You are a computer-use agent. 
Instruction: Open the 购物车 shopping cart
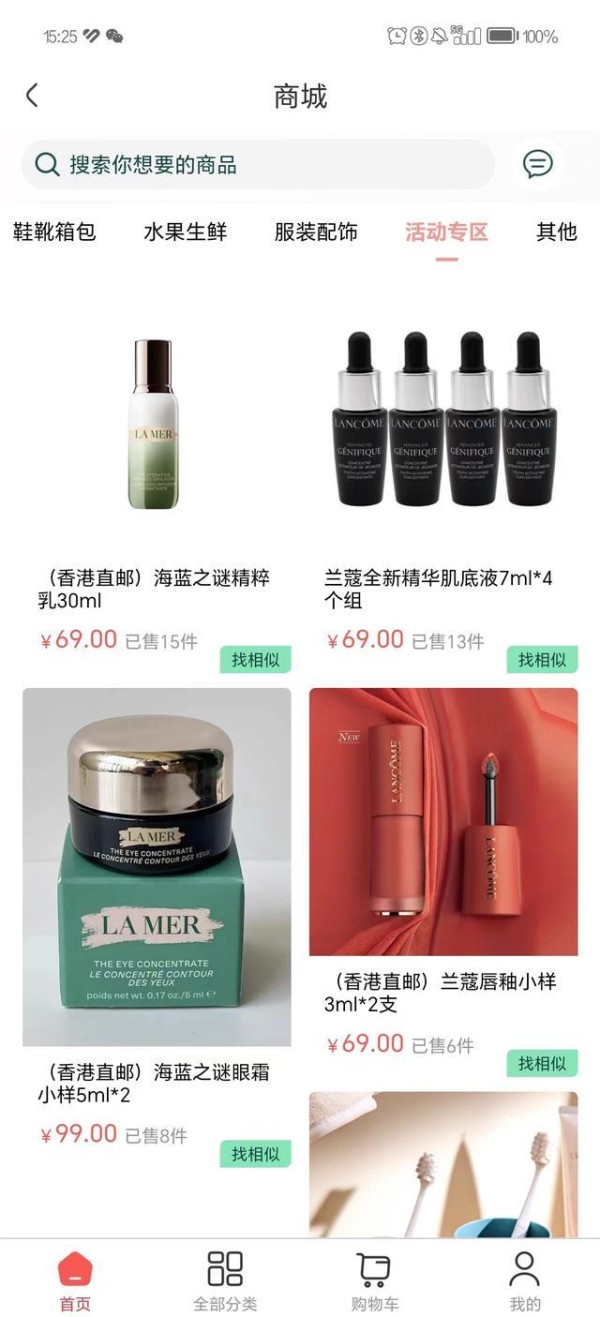[x=374, y=1282]
